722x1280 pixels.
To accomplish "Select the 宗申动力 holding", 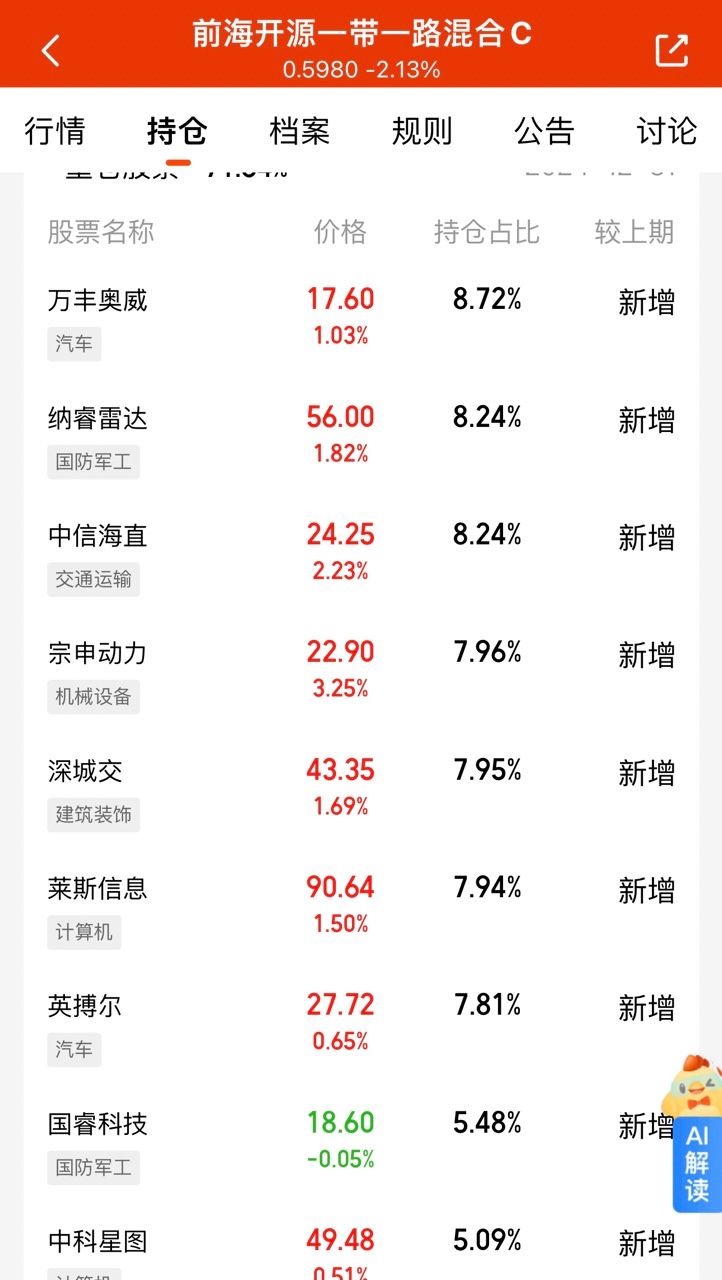I will coord(98,654).
